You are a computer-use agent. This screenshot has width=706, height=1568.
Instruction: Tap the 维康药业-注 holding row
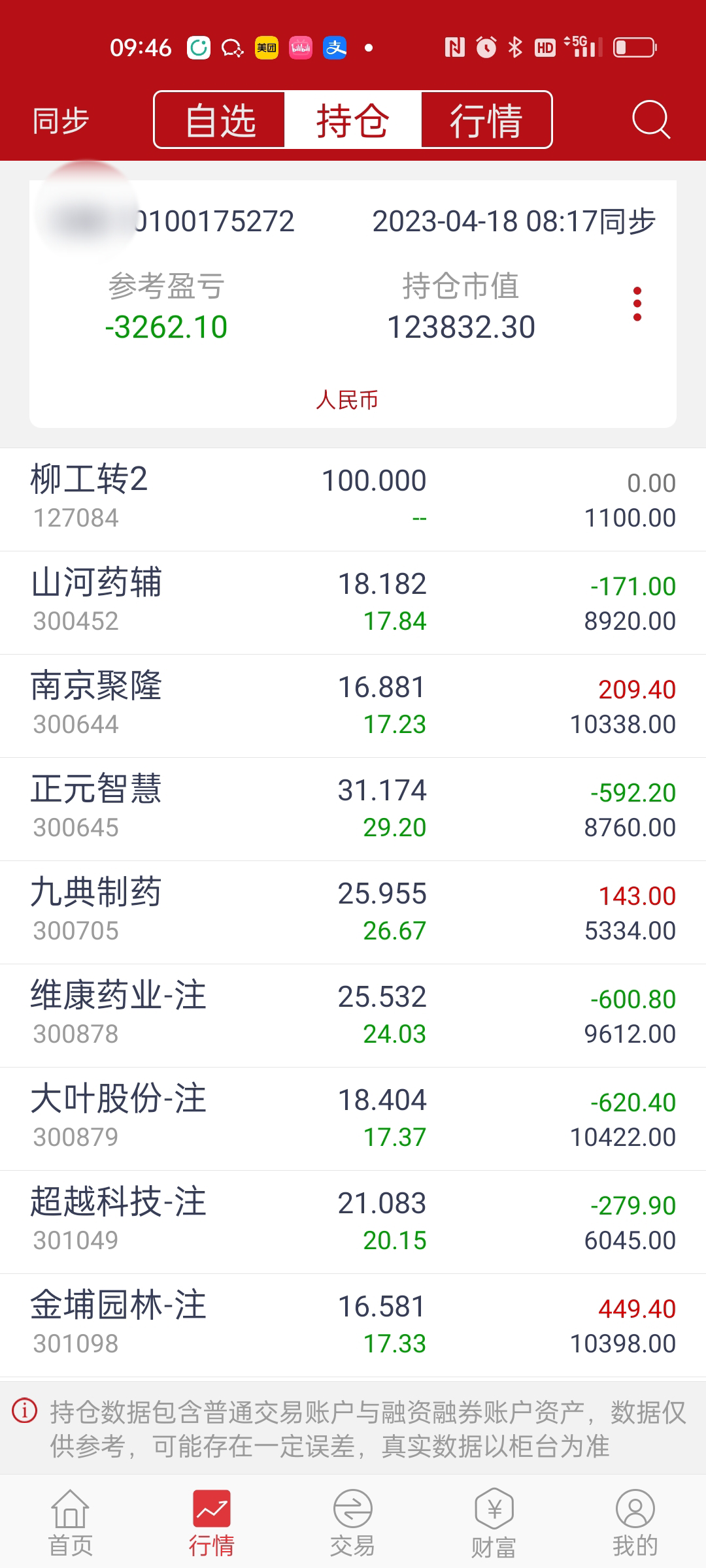[x=353, y=1015]
